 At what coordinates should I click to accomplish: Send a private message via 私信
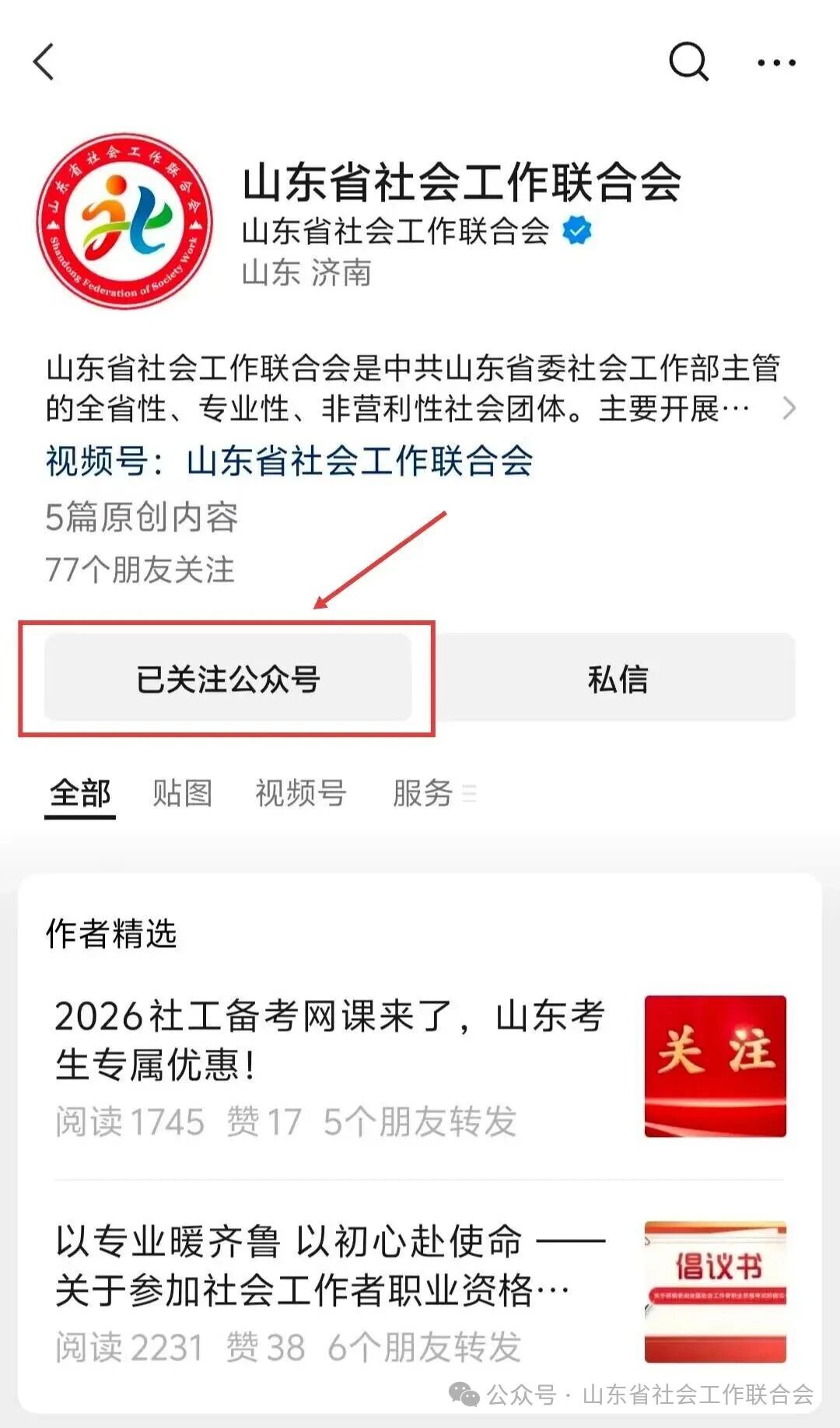point(617,678)
